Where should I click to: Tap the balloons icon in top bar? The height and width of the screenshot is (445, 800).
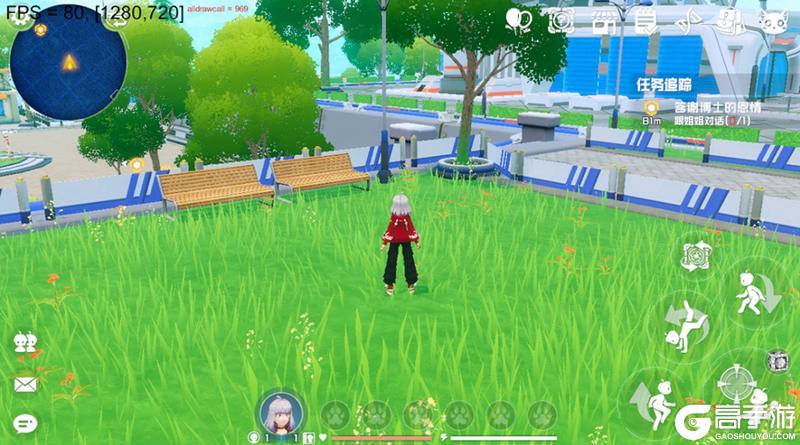click(517, 19)
